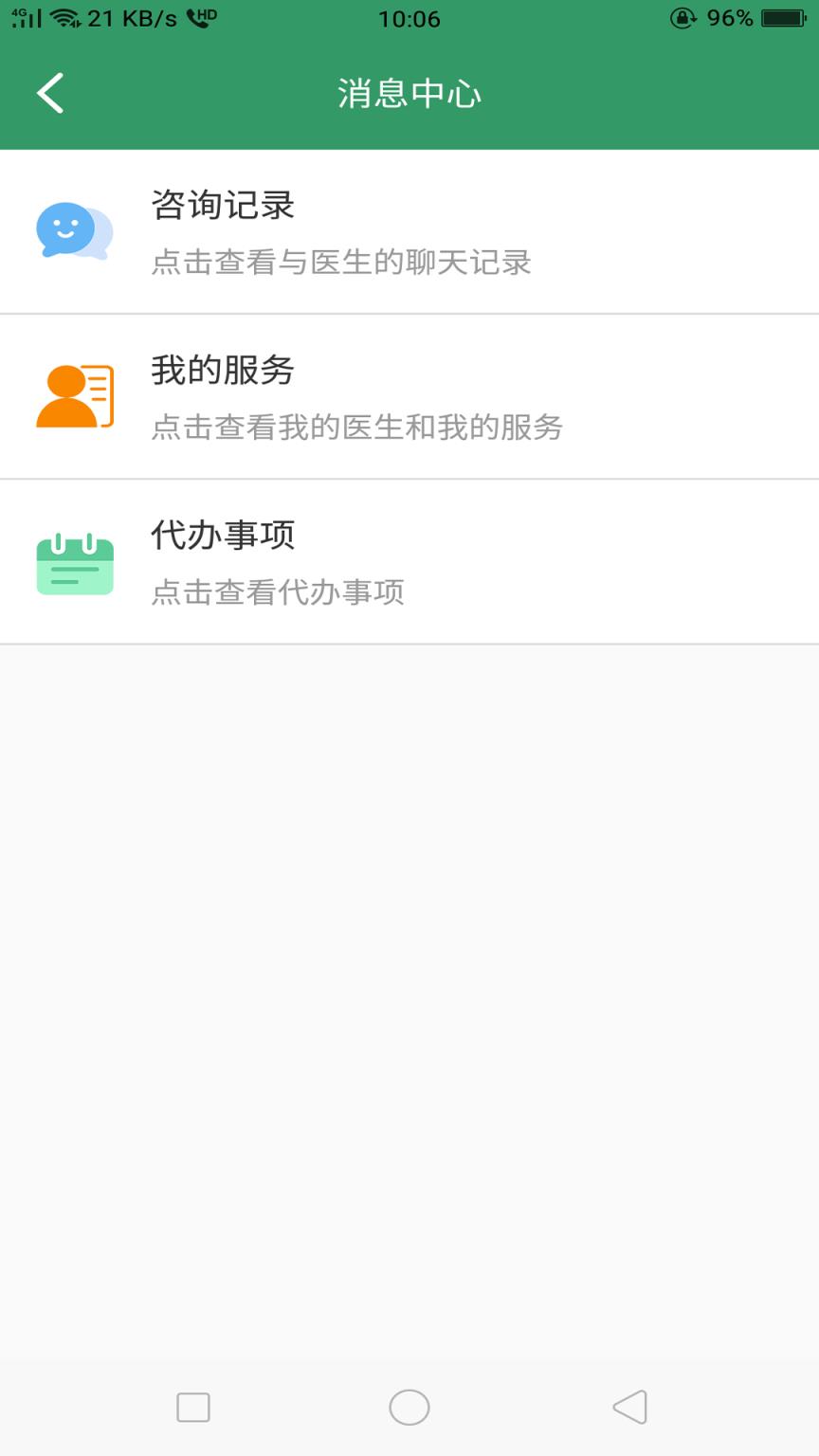
Task: Tap the bell lock icon near the battery
Action: coord(683,16)
